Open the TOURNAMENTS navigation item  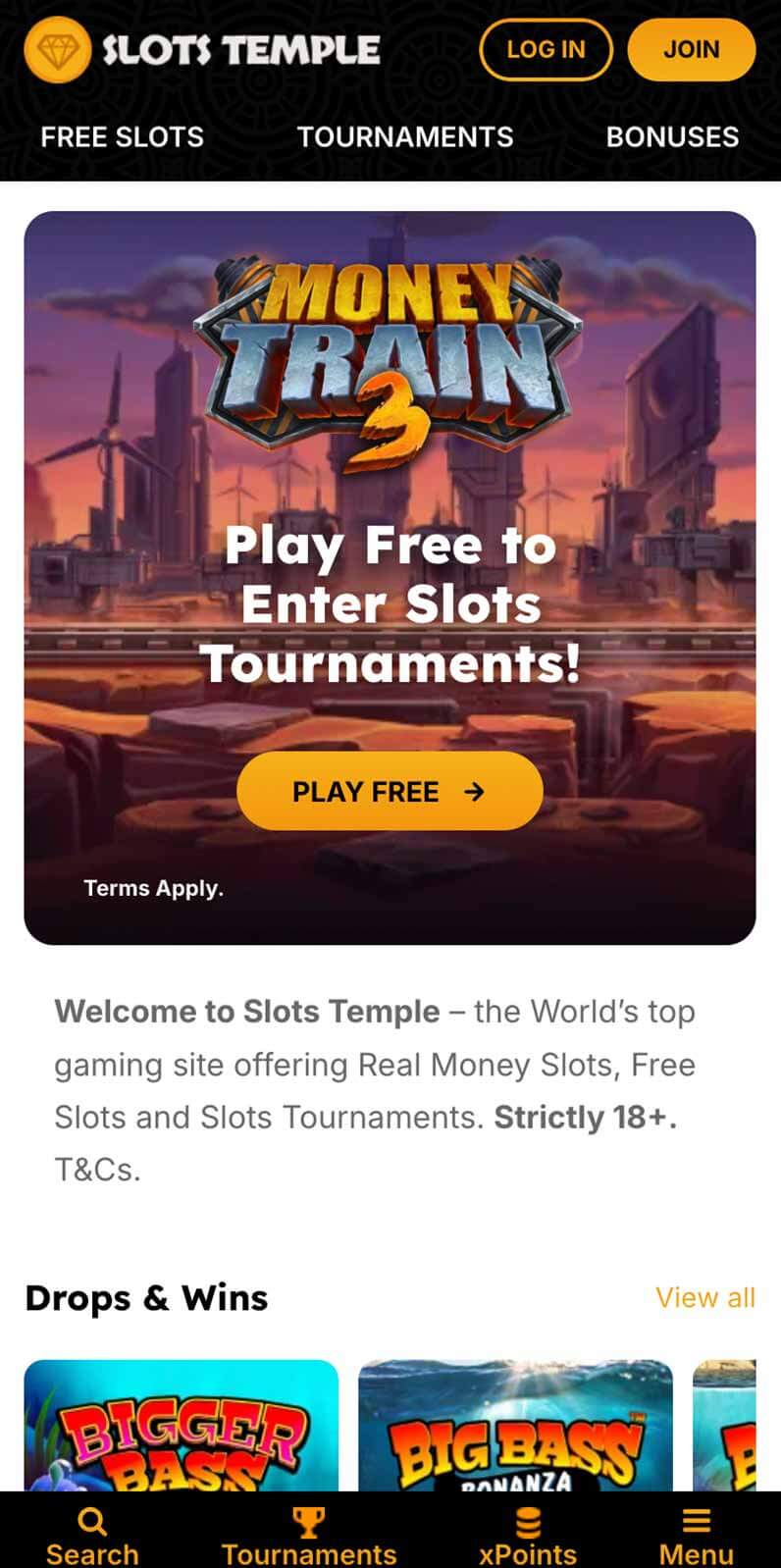[406, 136]
